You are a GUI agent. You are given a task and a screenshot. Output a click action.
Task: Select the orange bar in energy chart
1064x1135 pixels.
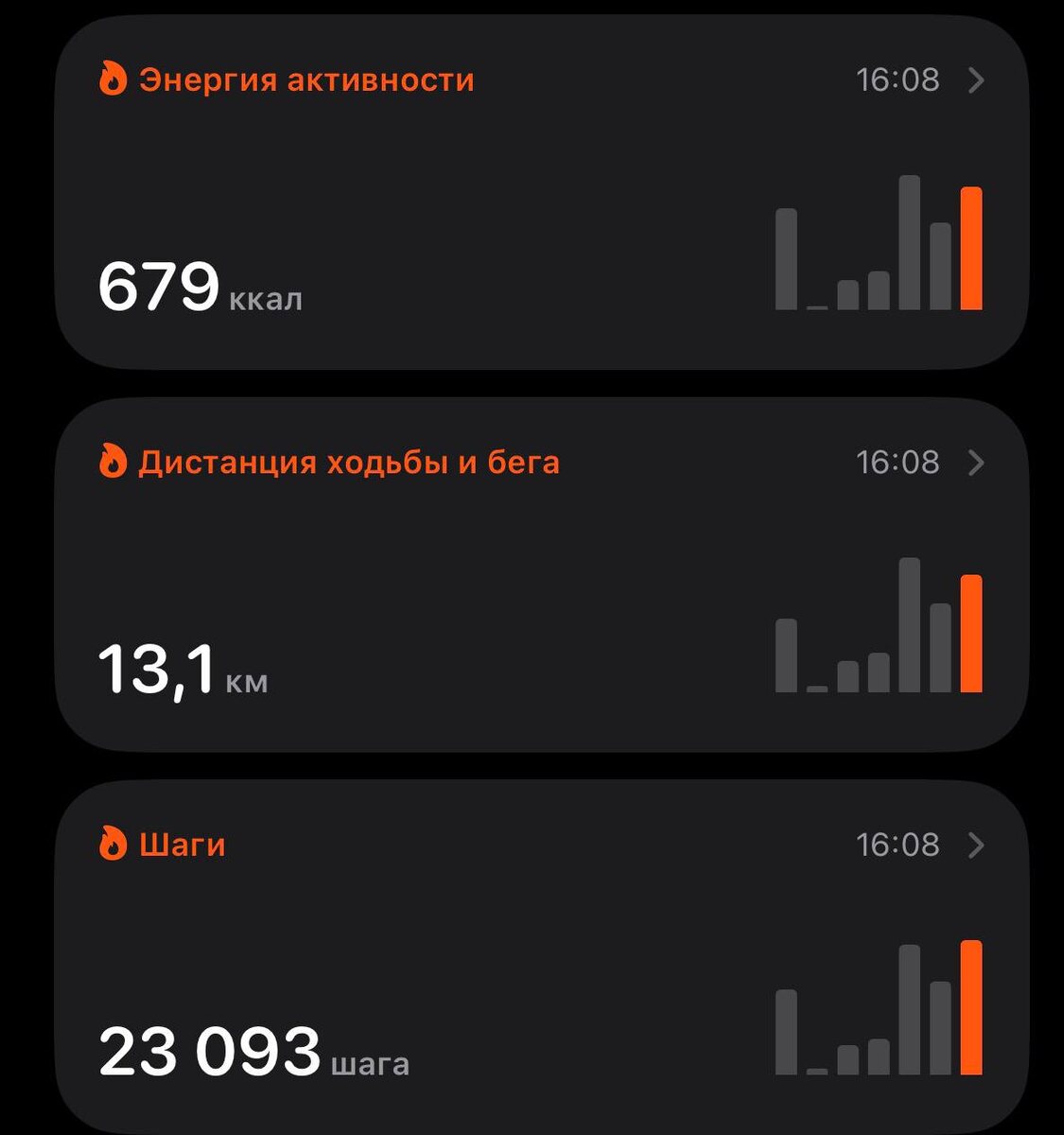click(x=972, y=251)
